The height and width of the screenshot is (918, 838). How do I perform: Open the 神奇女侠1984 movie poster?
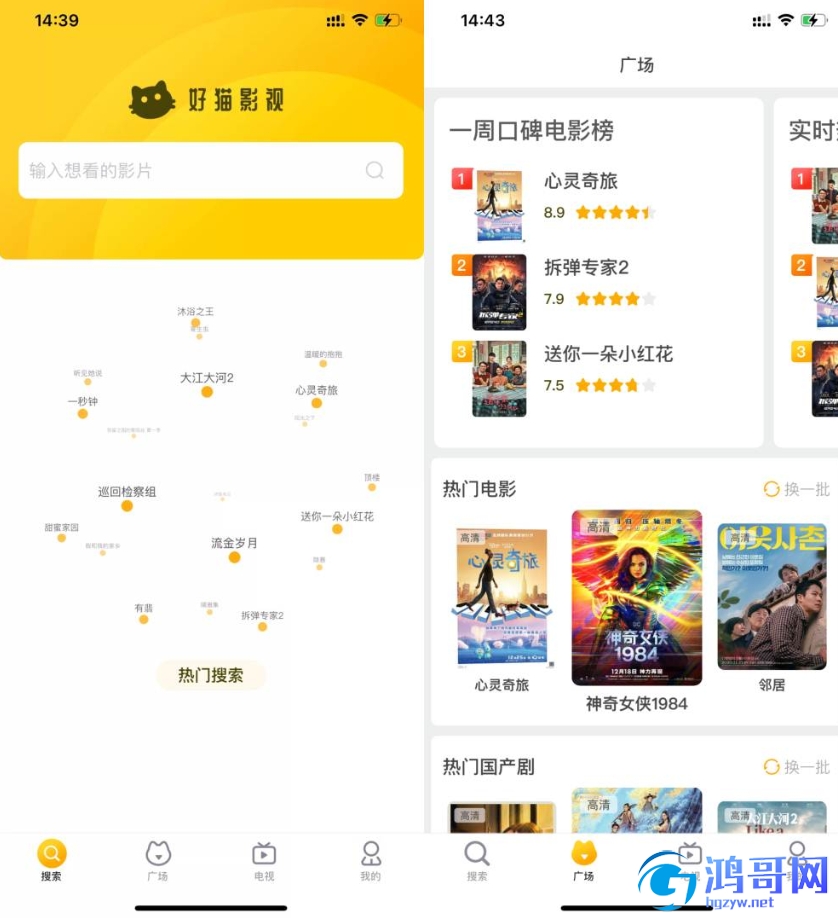pyautogui.click(x=636, y=598)
